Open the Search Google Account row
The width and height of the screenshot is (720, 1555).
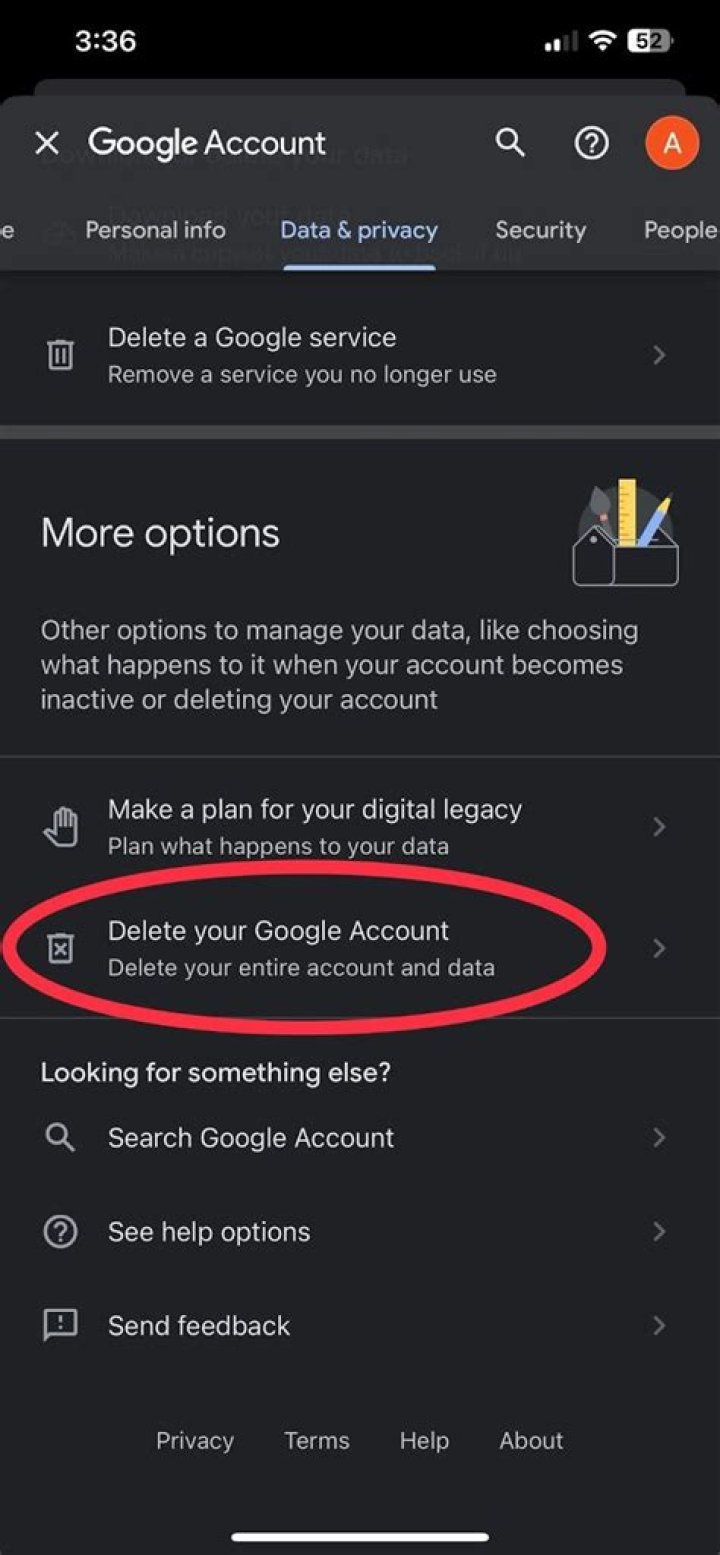click(359, 1137)
